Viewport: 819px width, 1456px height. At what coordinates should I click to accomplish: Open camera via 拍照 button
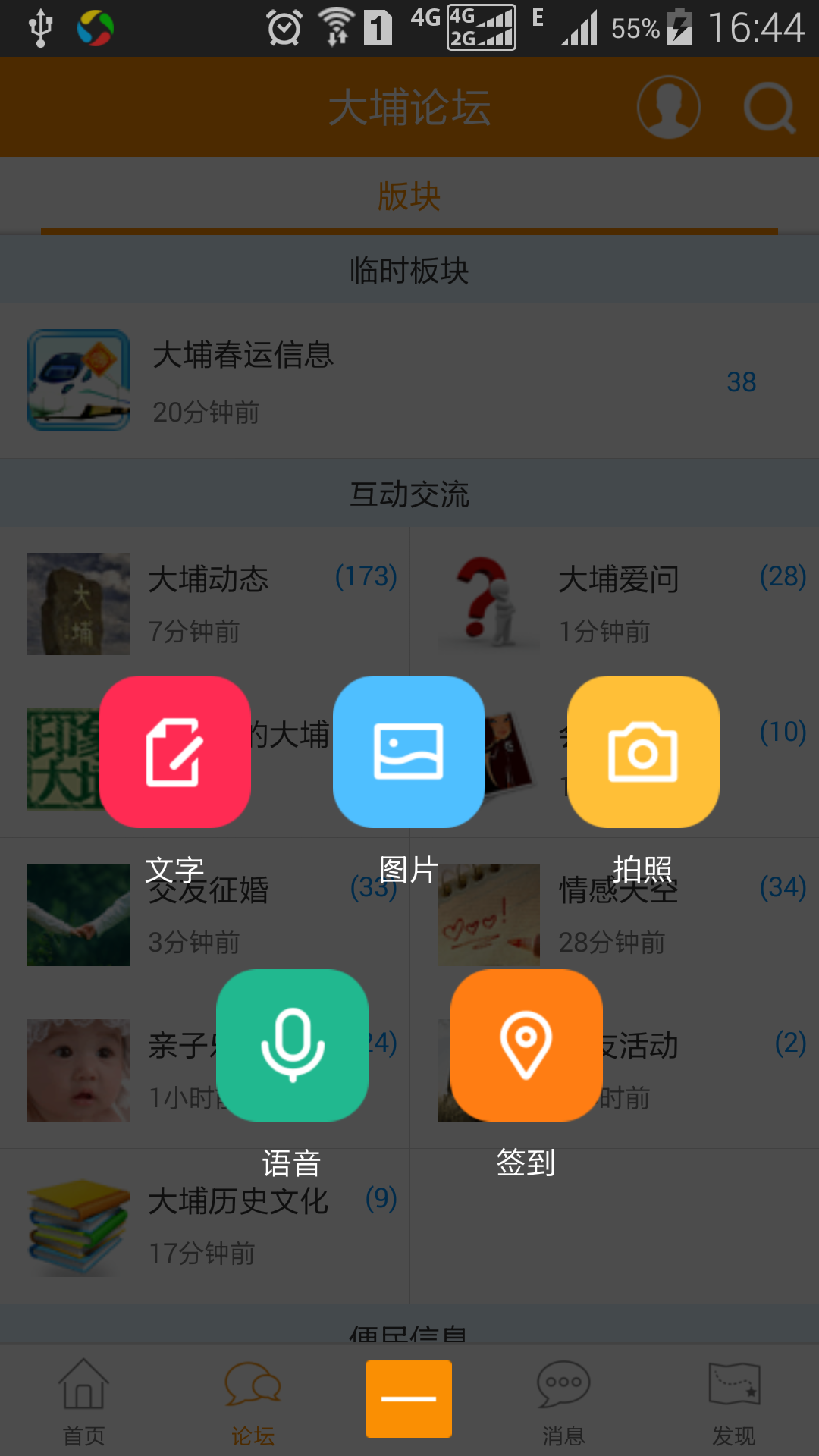point(643,752)
